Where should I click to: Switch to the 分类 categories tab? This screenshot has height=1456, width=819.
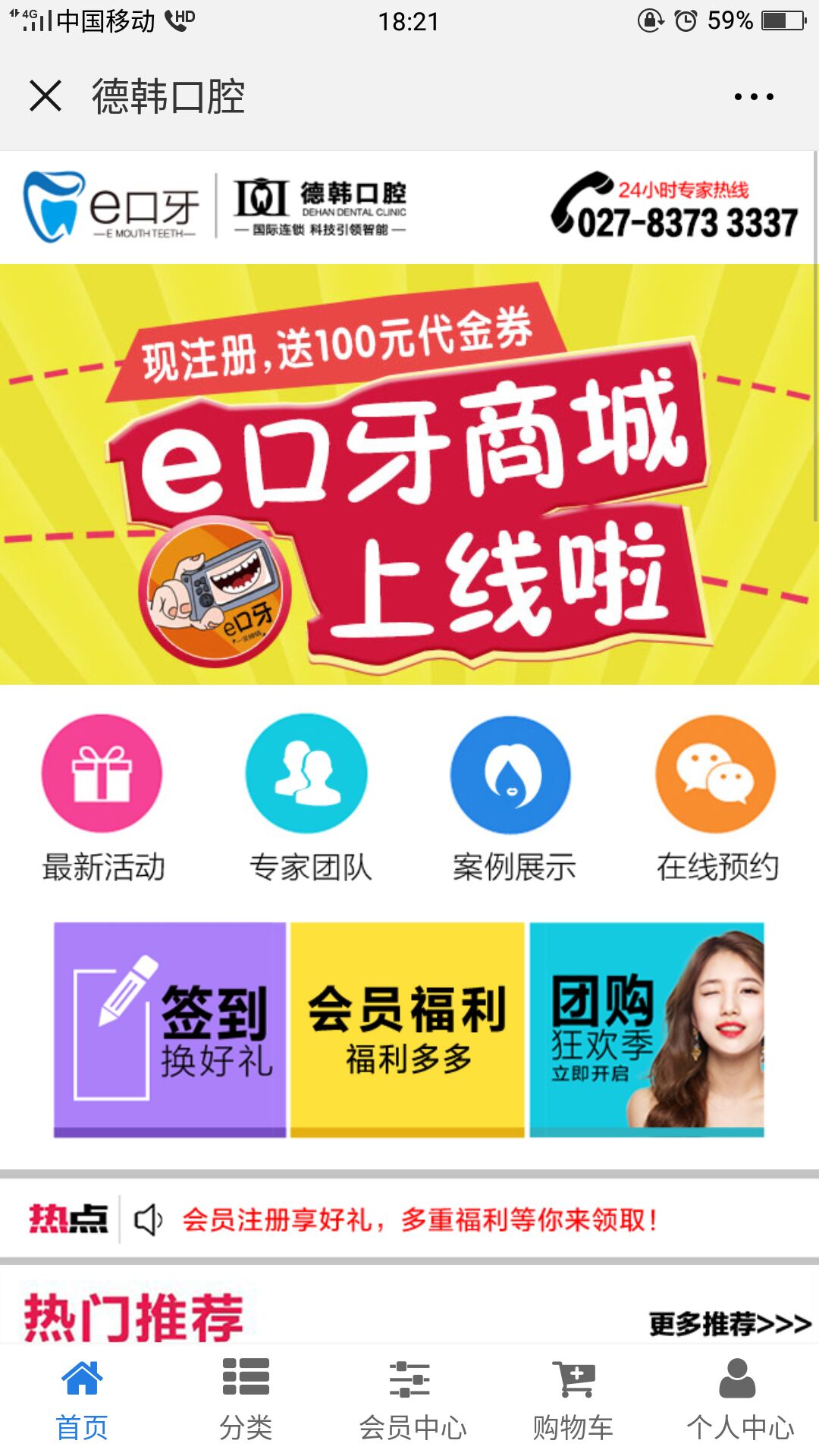pos(246,1400)
